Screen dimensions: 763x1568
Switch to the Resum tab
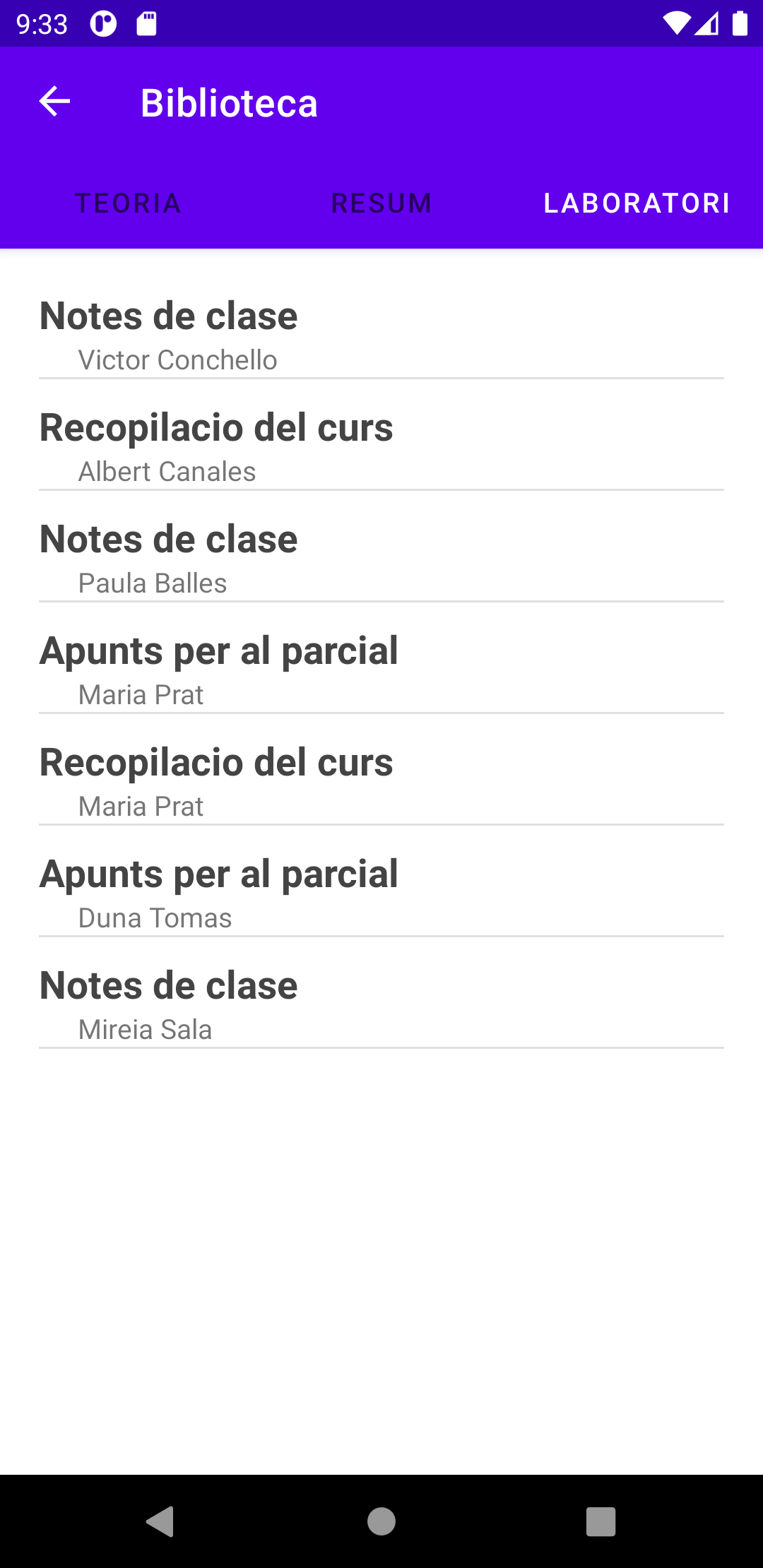[381, 203]
